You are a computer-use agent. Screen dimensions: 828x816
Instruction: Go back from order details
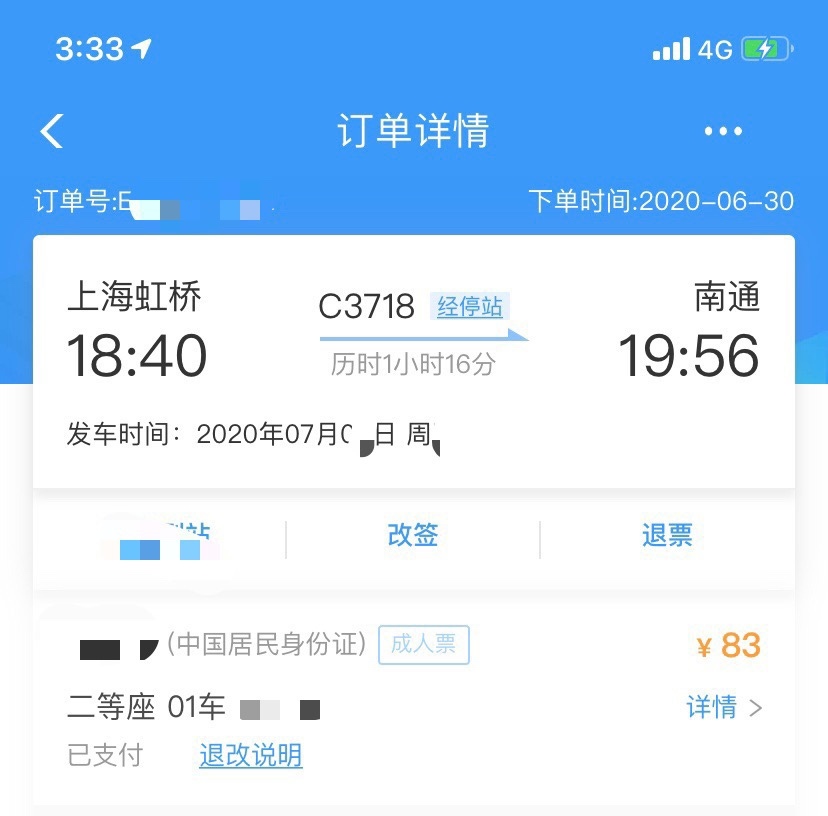pos(52,131)
